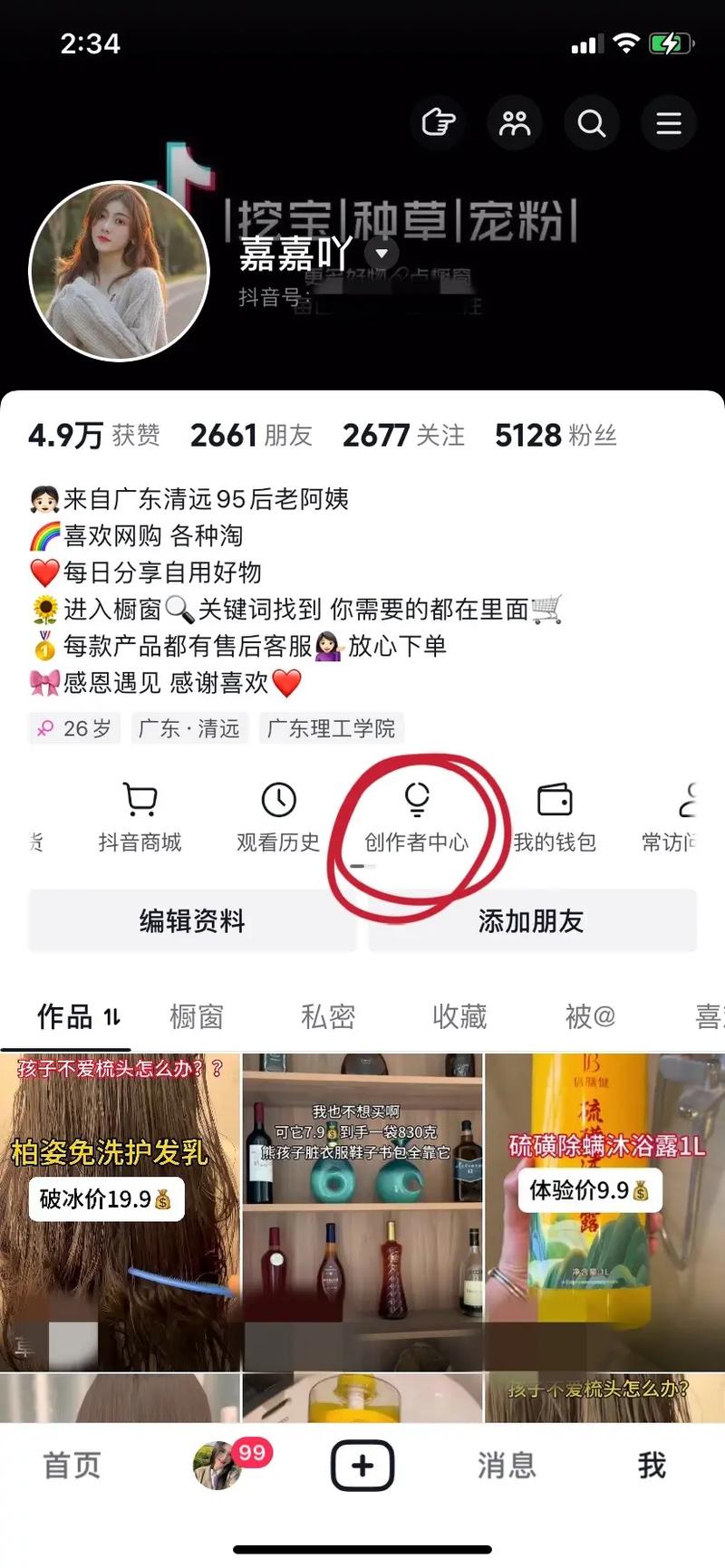Open 创作者中心 creator center

pyautogui.click(x=416, y=818)
